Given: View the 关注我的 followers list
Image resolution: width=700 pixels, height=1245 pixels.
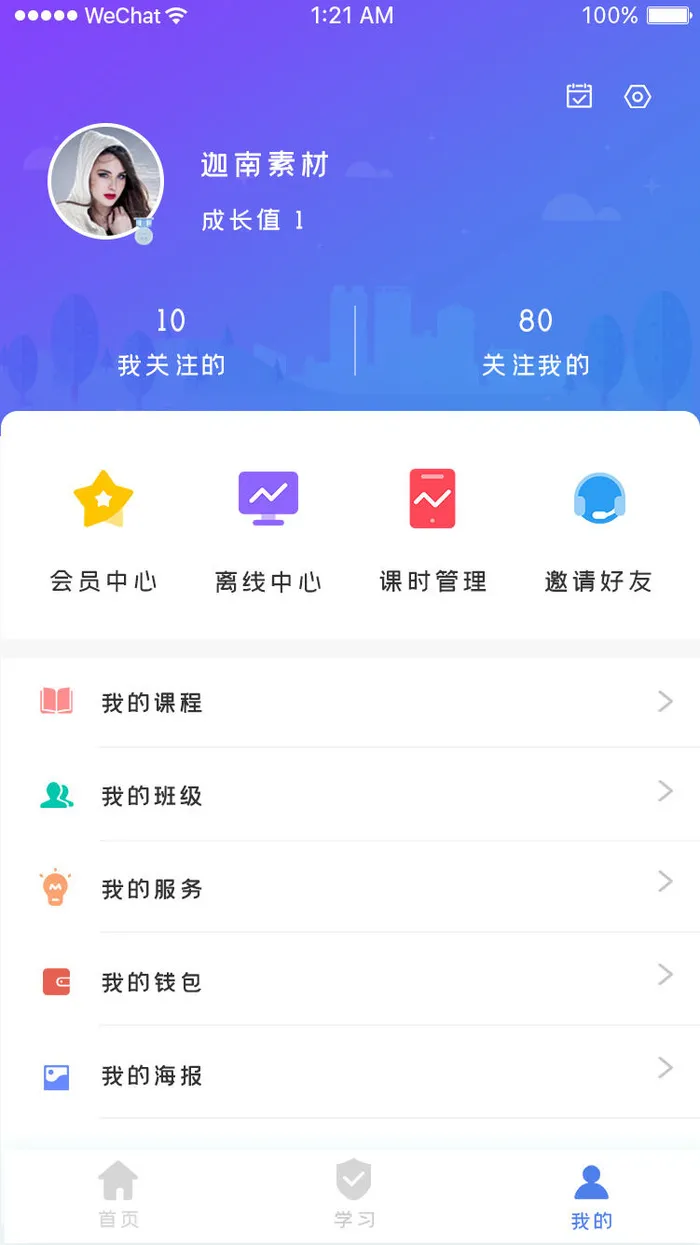Looking at the screenshot, I should pos(536,342).
